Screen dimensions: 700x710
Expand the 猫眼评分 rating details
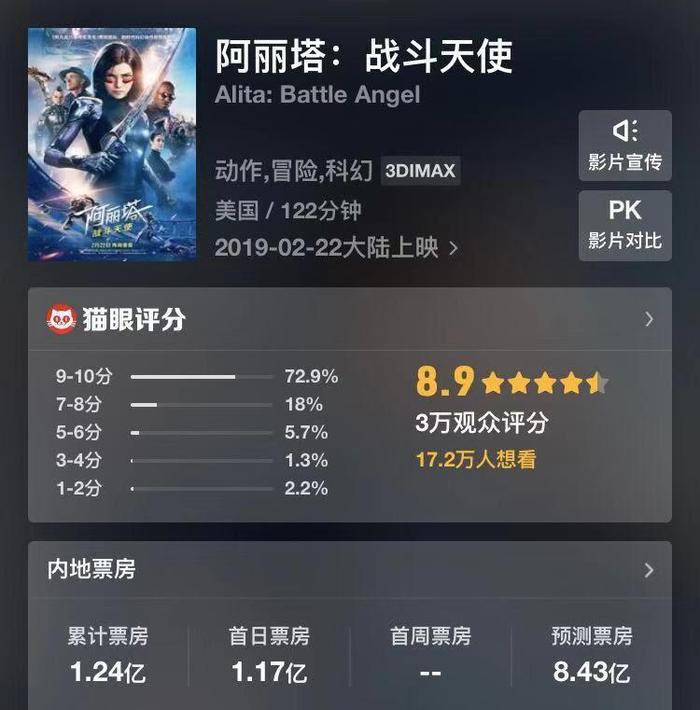point(648,319)
